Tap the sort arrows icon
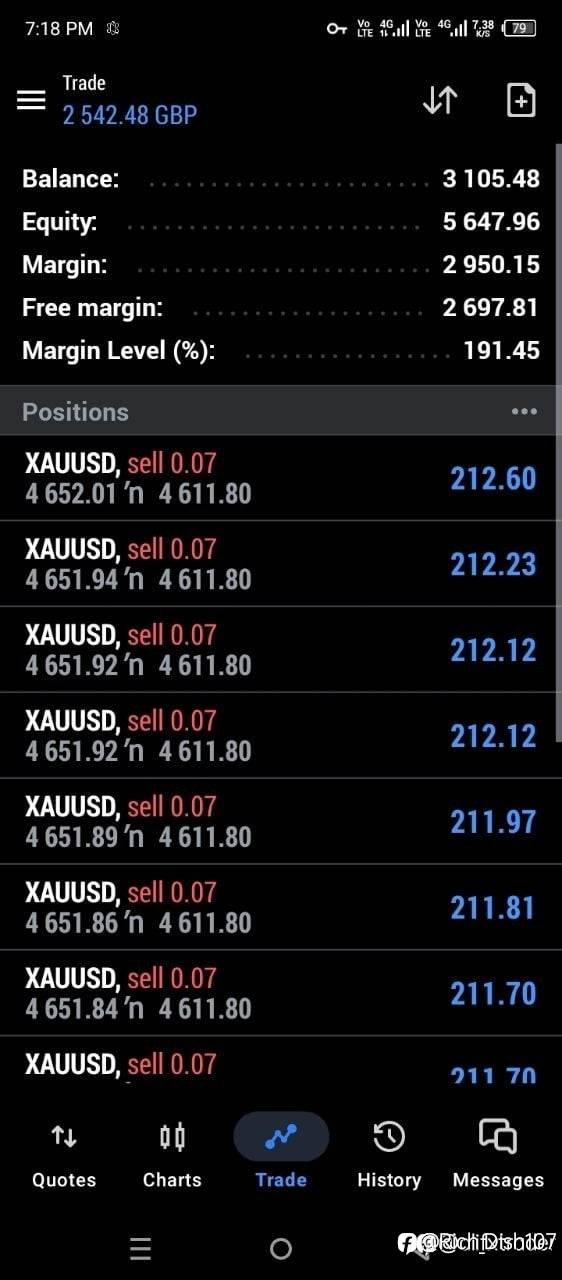The height and width of the screenshot is (1280, 562). click(440, 100)
